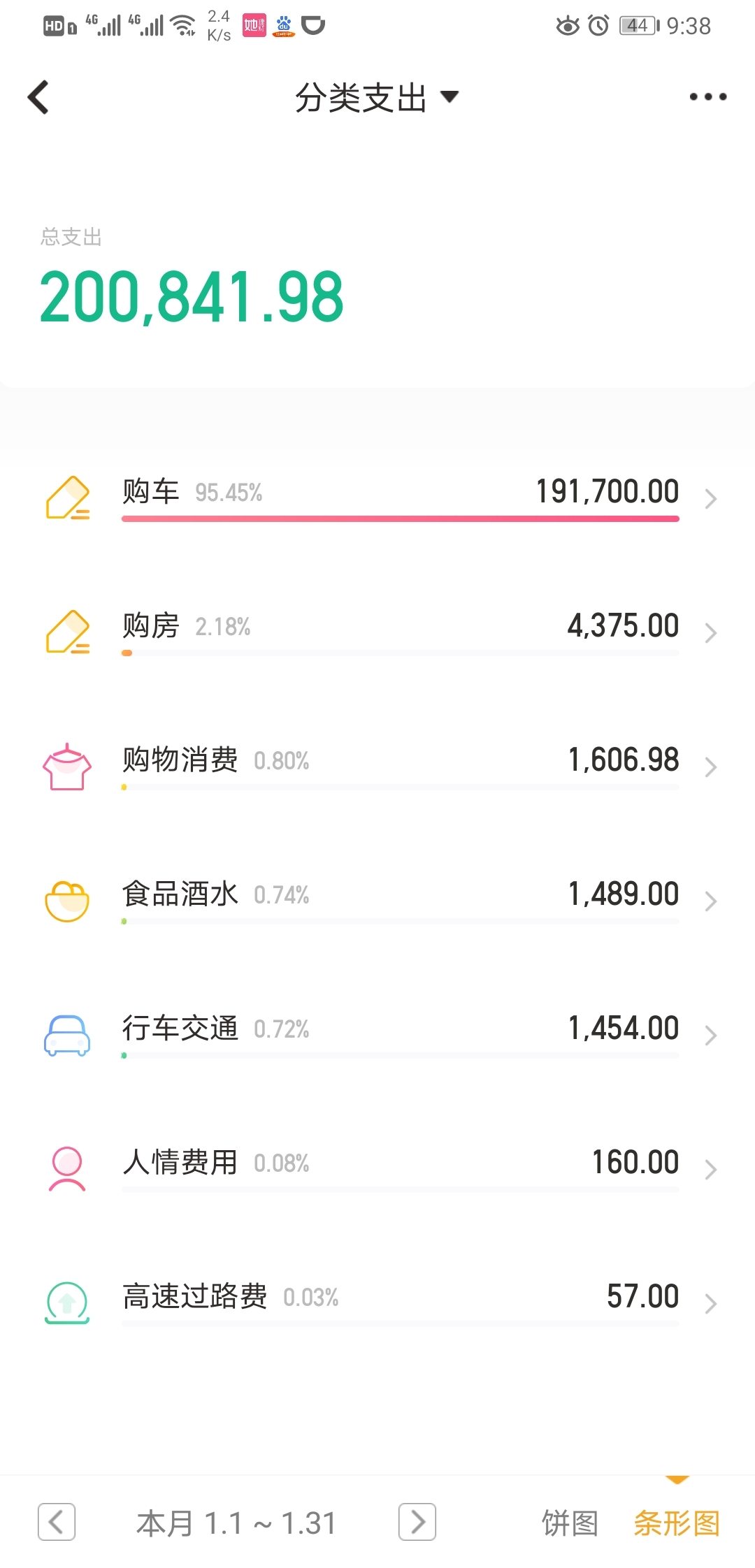Go to the previous month
This screenshot has width=755, height=1568.
[57, 1522]
